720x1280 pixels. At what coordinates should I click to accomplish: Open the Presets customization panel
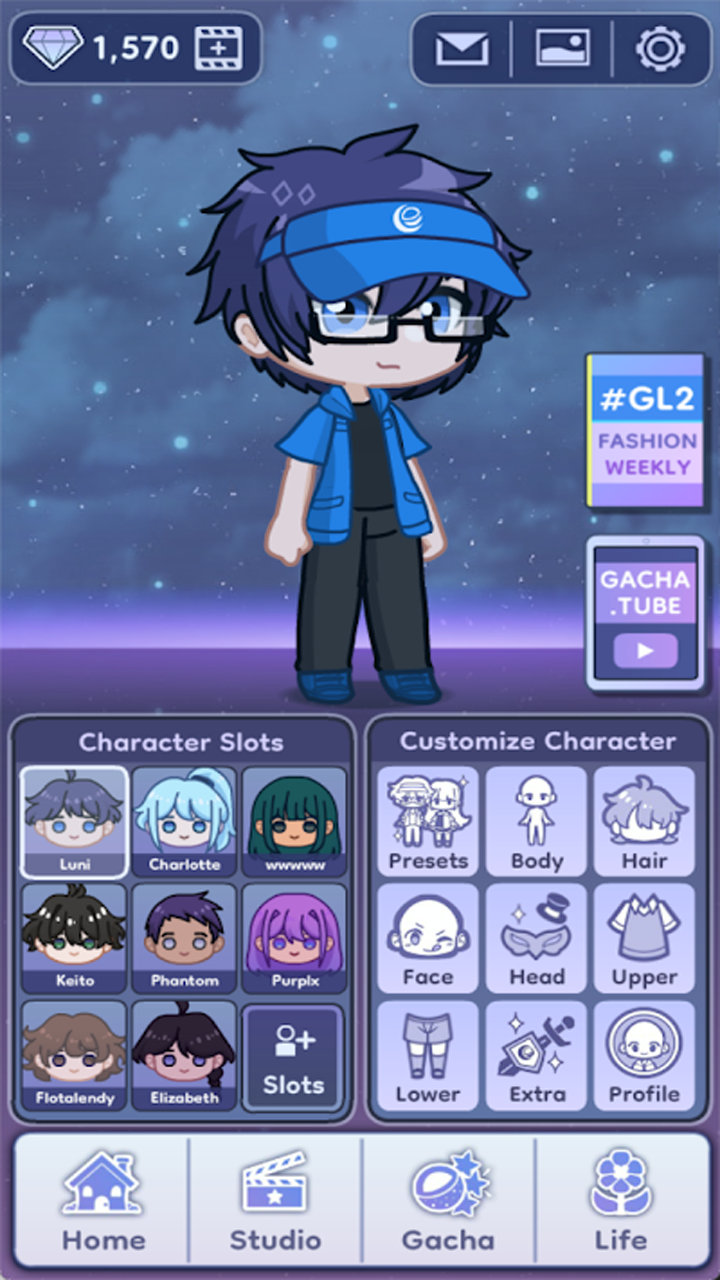tap(427, 820)
